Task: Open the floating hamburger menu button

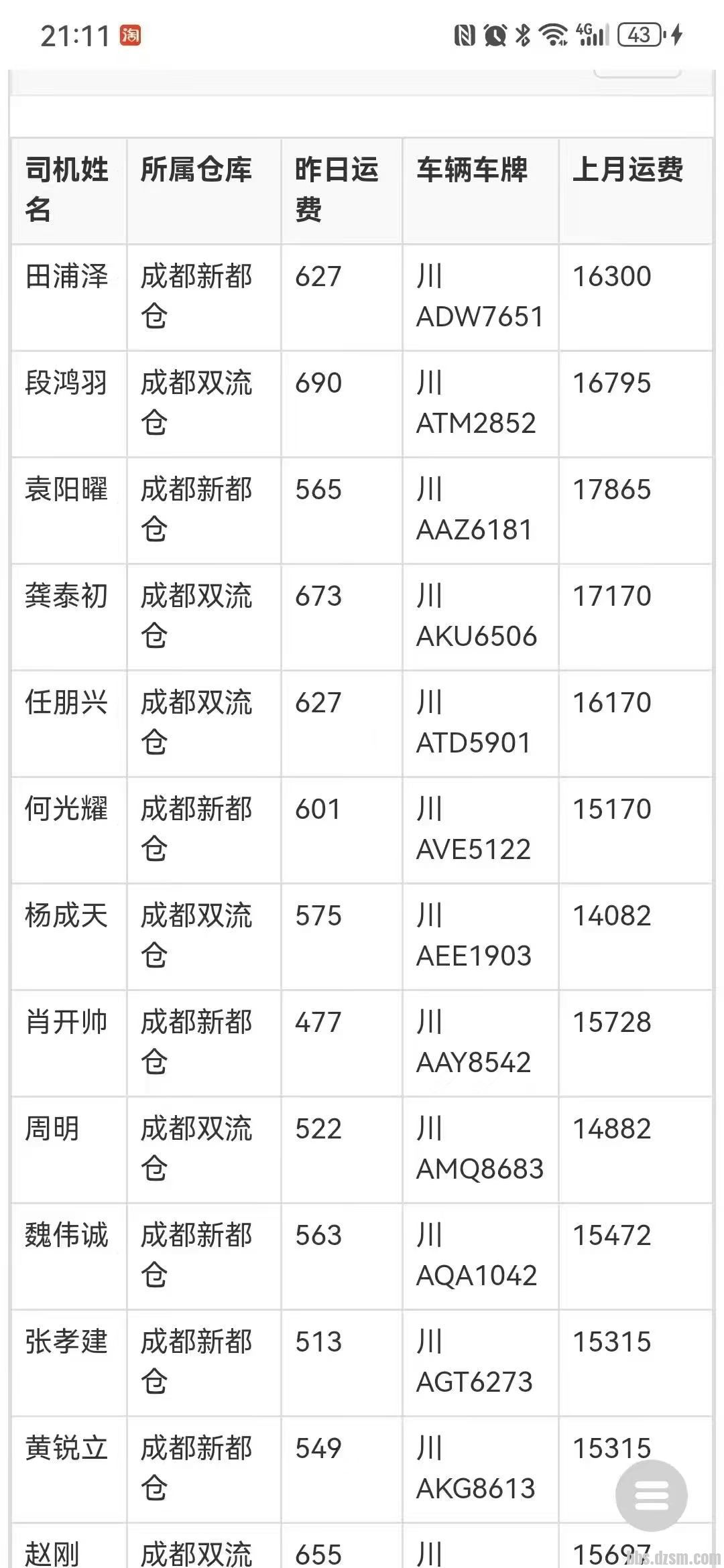Action: tap(651, 1495)
